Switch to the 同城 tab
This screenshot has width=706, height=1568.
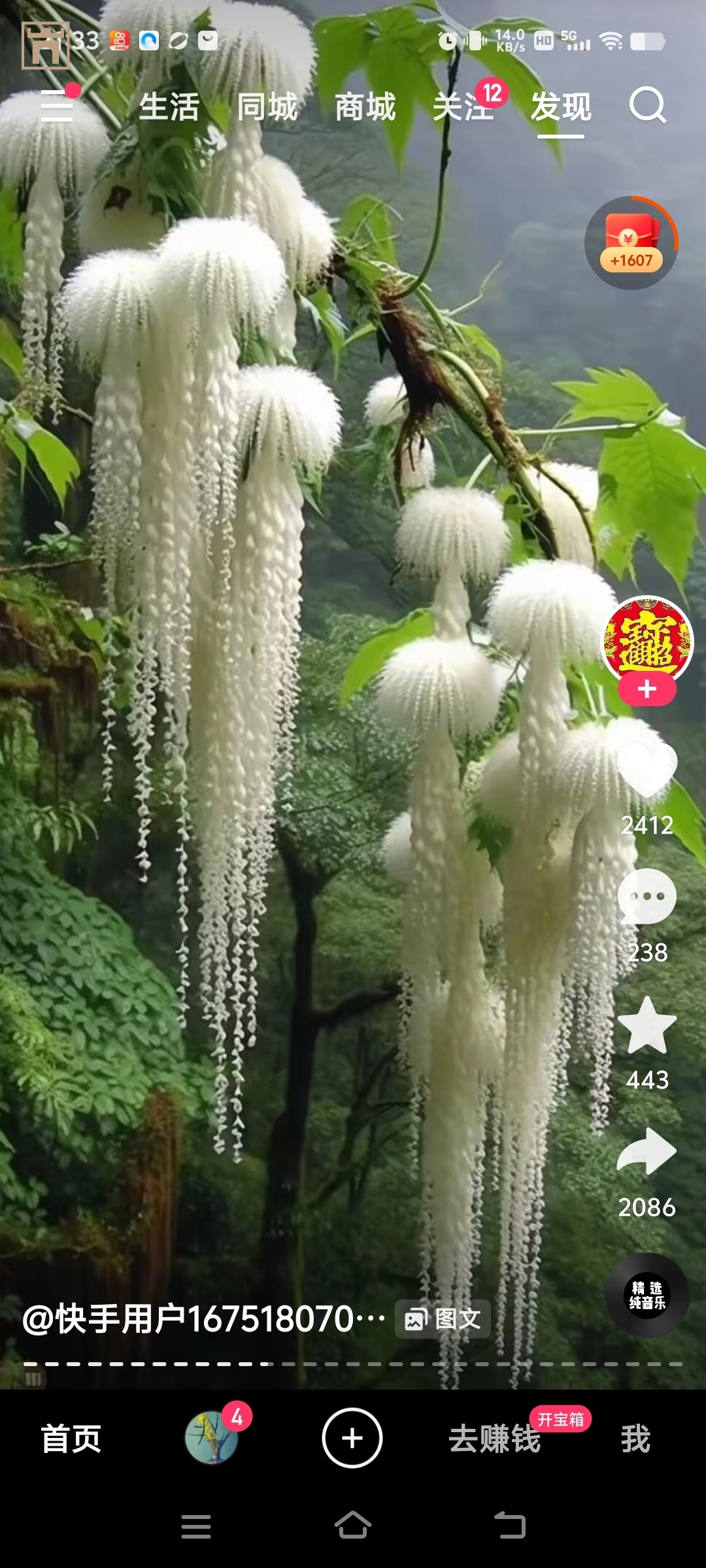tap(267, 107)
